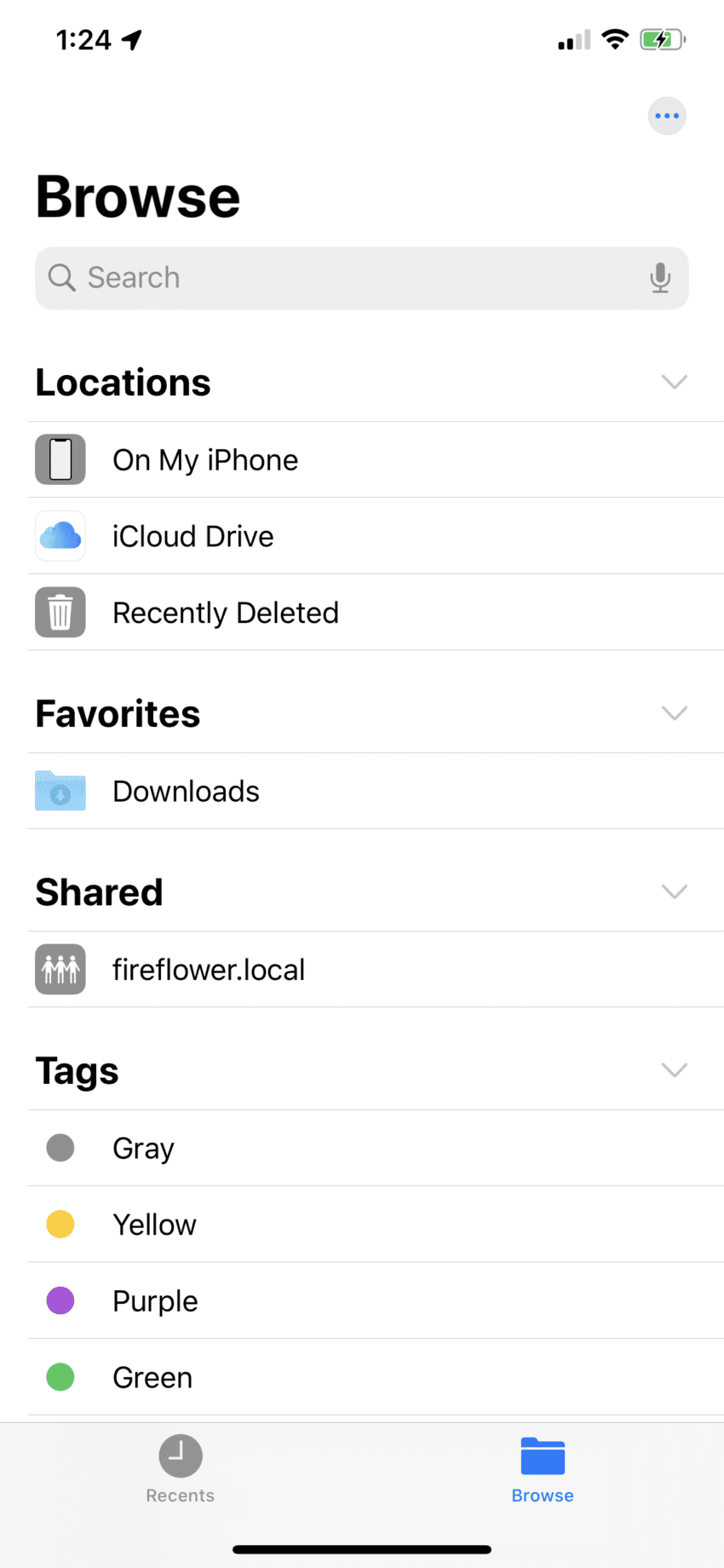Tap the Search field
Screen dimensions: 724x1568
coord(341,278)
